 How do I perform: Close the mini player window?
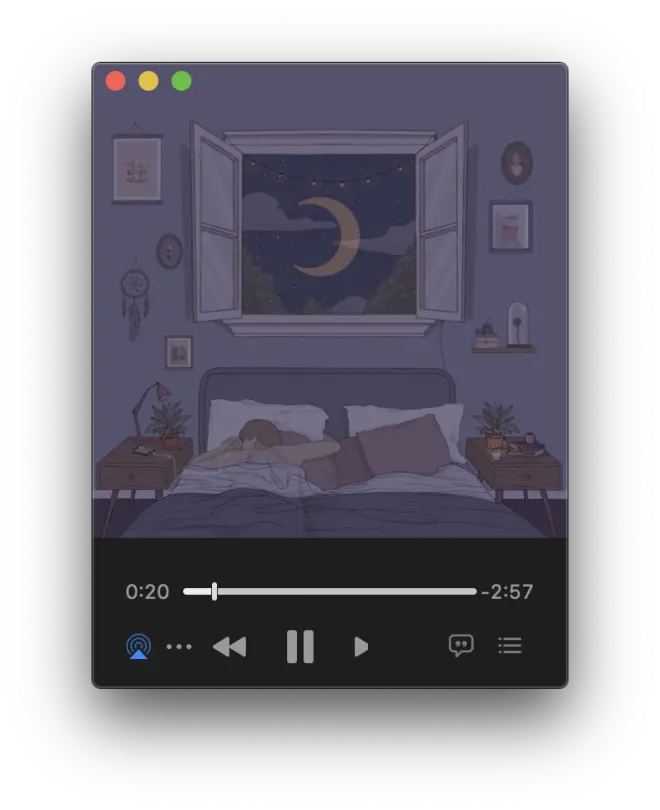[116, 81]
